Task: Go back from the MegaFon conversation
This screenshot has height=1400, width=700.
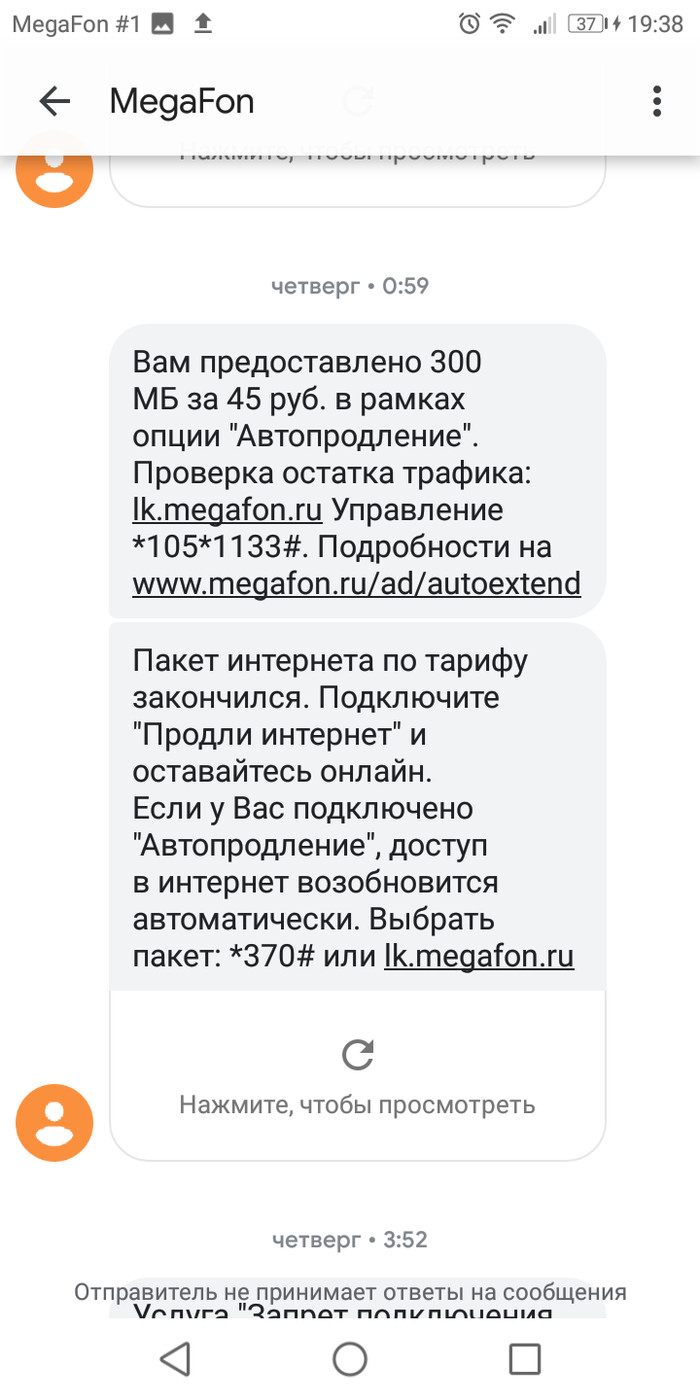Action: coord(55,101)
